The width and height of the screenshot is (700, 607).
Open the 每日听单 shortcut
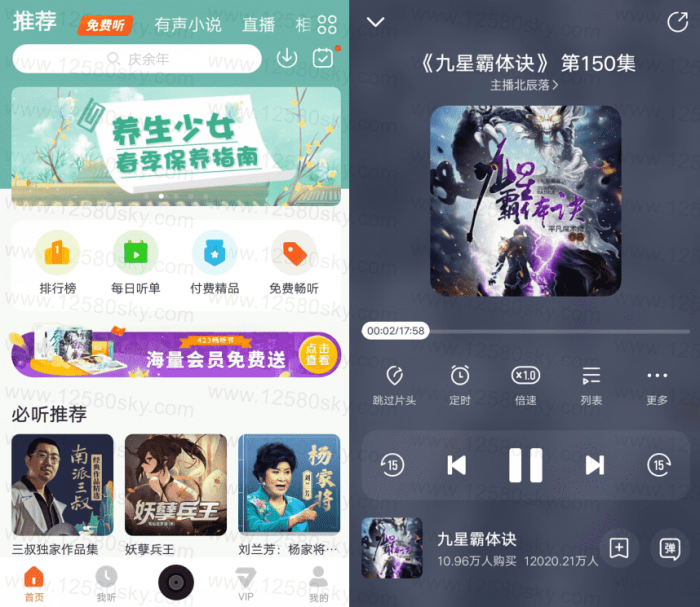click(135, 264)
